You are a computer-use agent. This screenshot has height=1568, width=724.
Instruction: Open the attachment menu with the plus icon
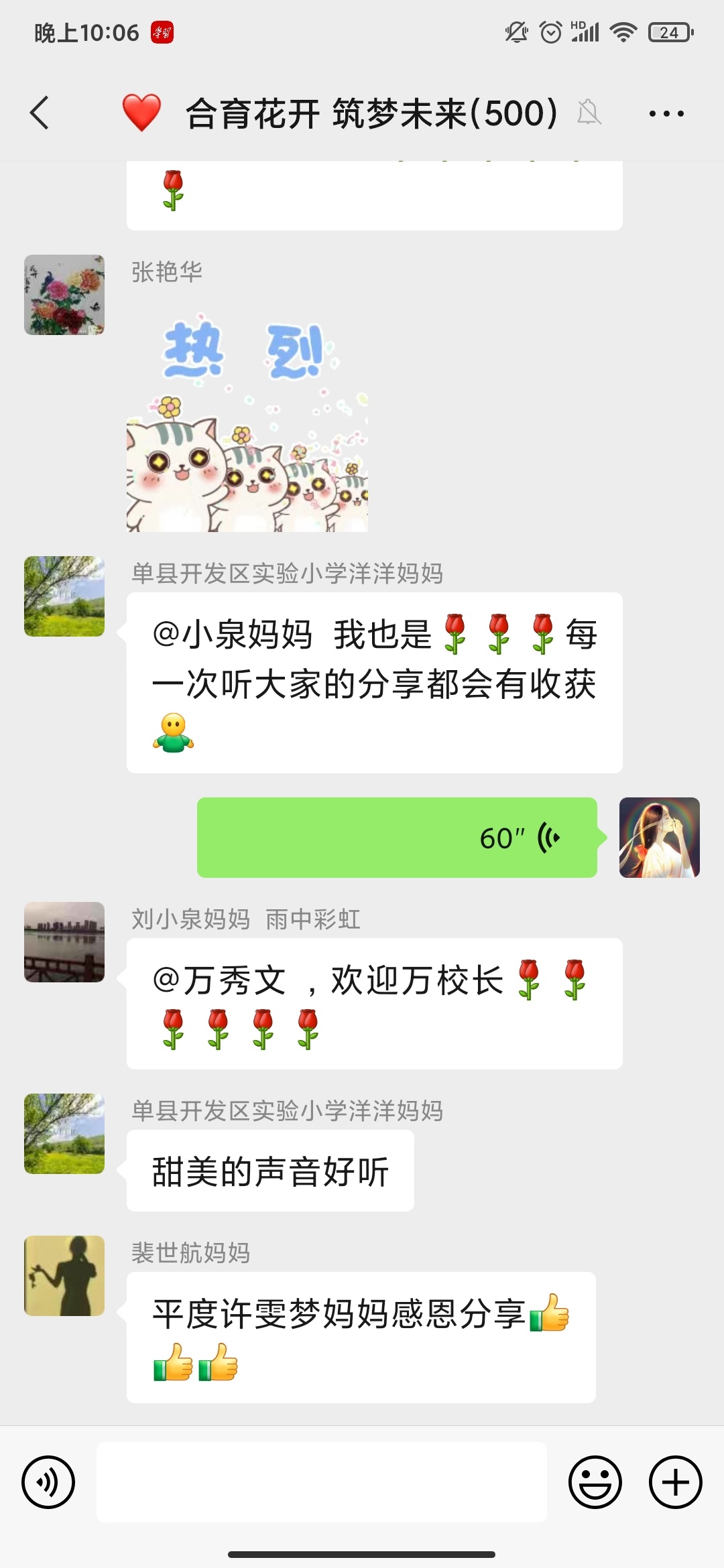coord(674,1482)
